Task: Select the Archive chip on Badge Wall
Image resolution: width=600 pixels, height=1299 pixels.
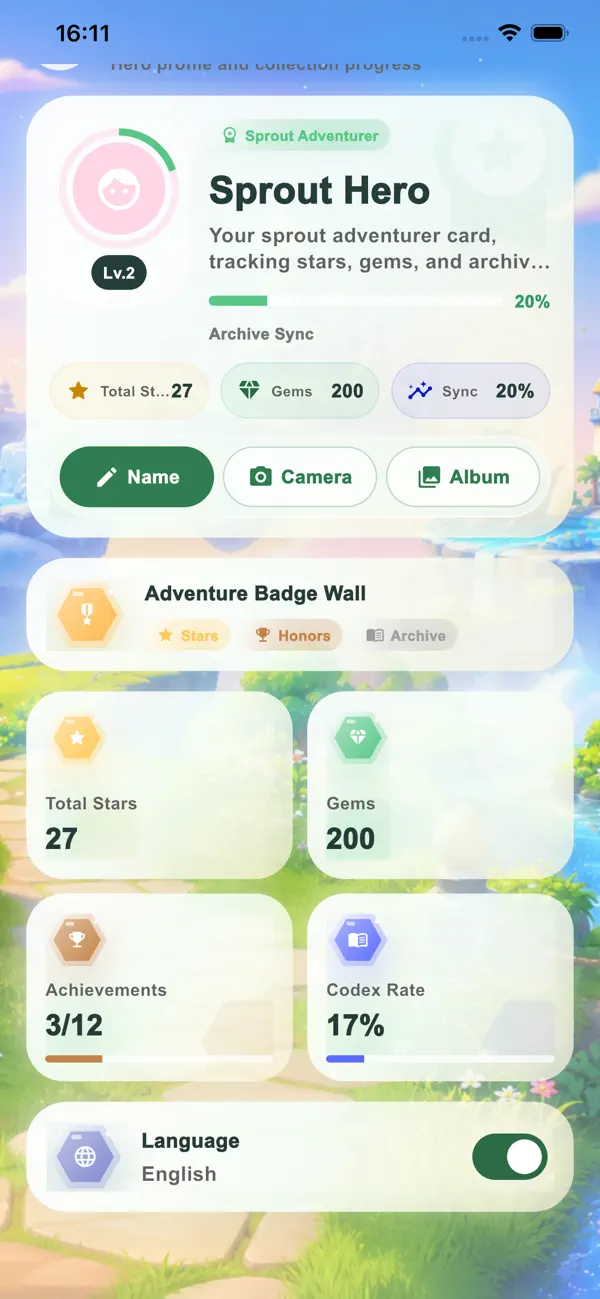Action: (x=405, y=635)
